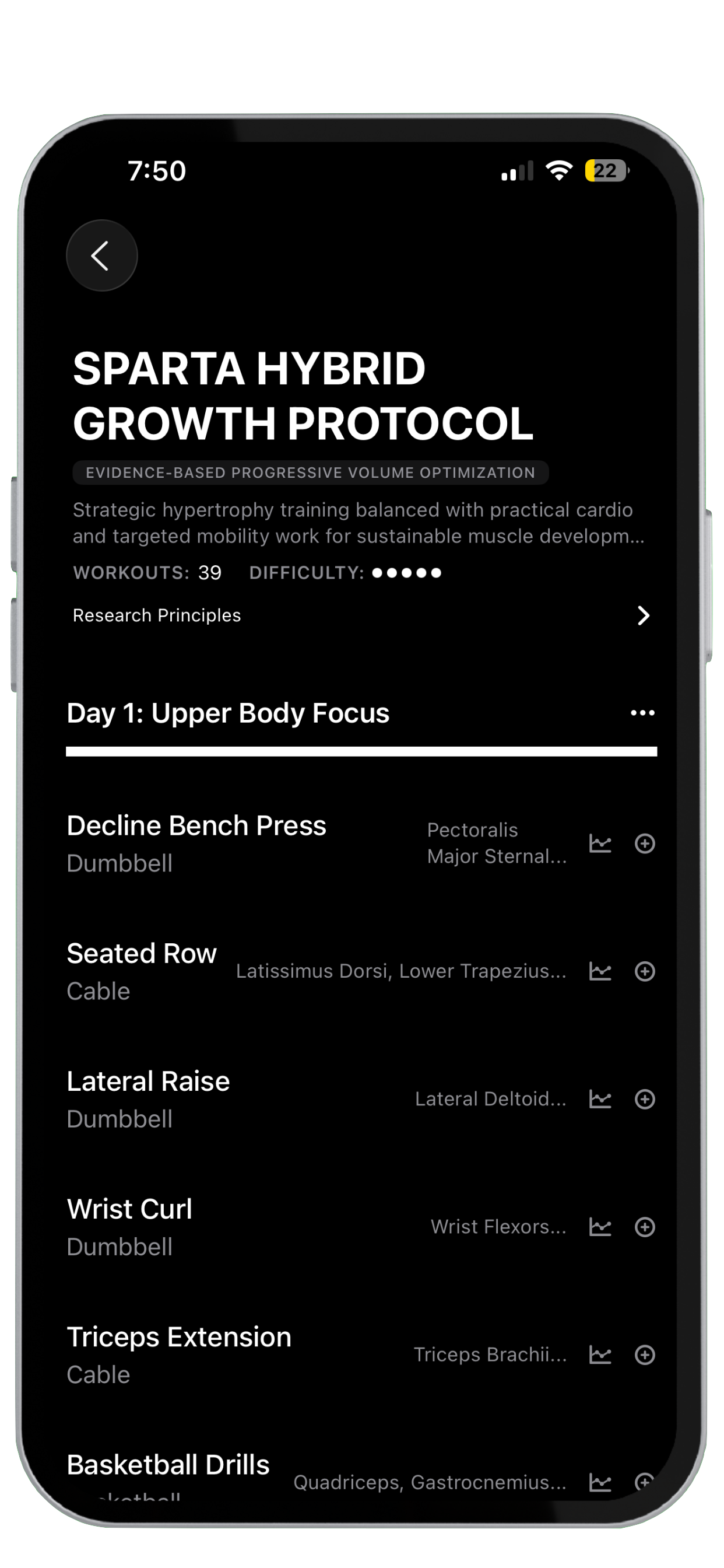View progress chart for Wrist Curl
The image size is (724, 1568).
click(600, 1227)
